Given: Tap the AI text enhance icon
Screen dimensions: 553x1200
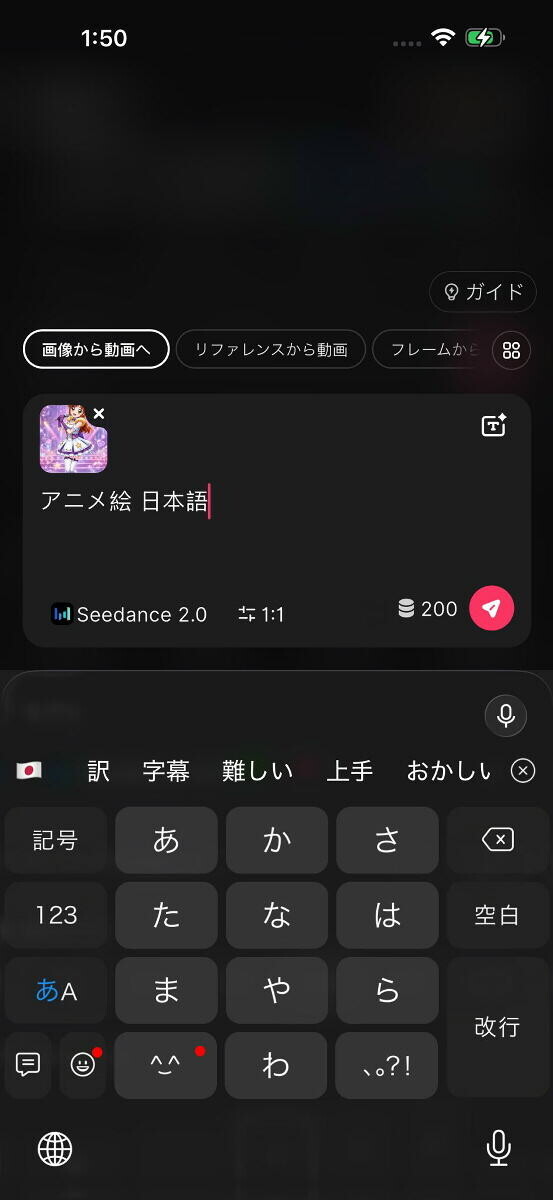Looking at the screenshot, I should [494, 426].
